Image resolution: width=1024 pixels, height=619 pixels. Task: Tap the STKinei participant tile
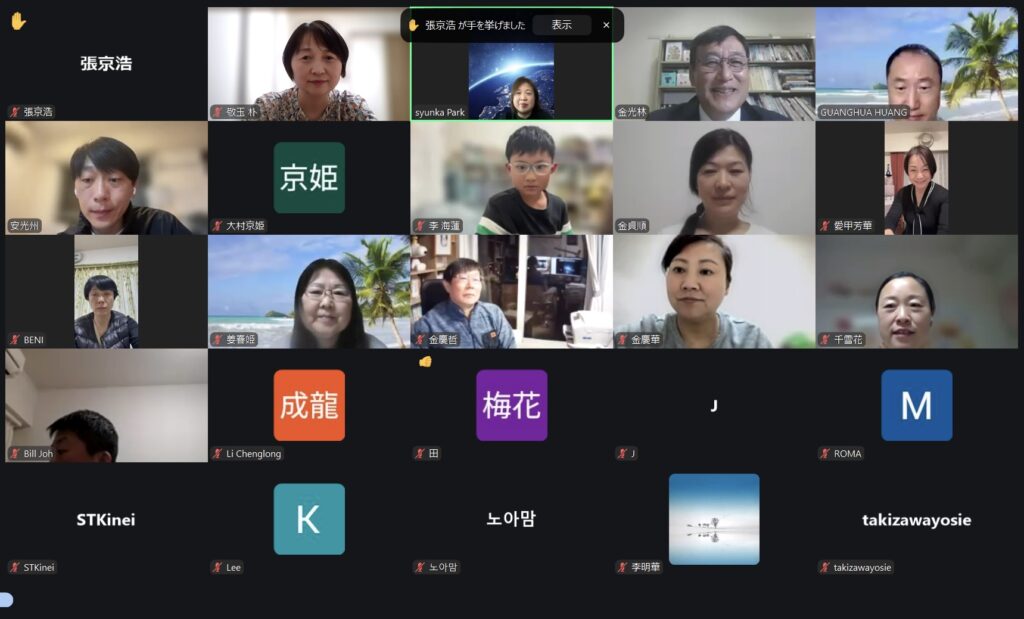105,520
